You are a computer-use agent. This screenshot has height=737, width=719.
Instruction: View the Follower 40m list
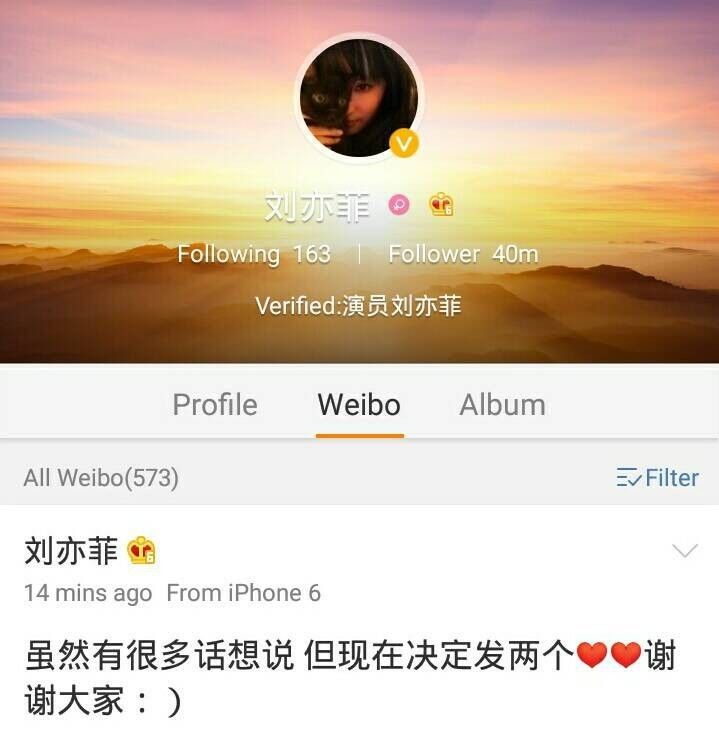463,254
